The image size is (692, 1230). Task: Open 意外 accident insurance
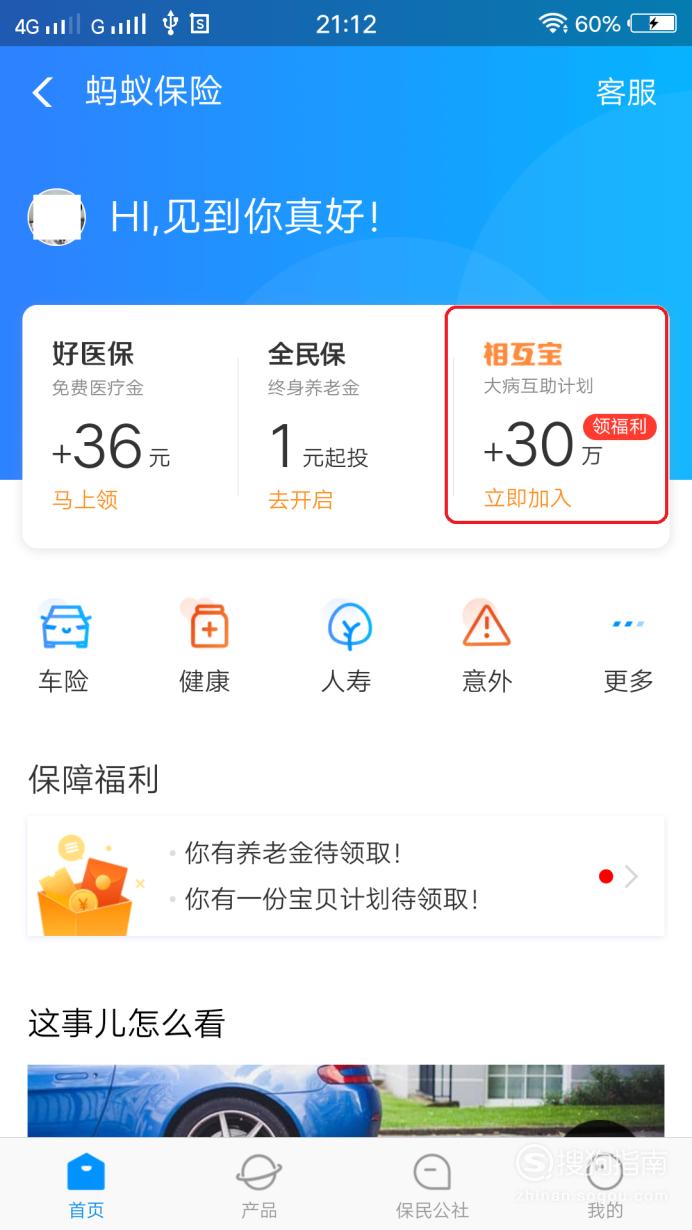coord(487,645)
